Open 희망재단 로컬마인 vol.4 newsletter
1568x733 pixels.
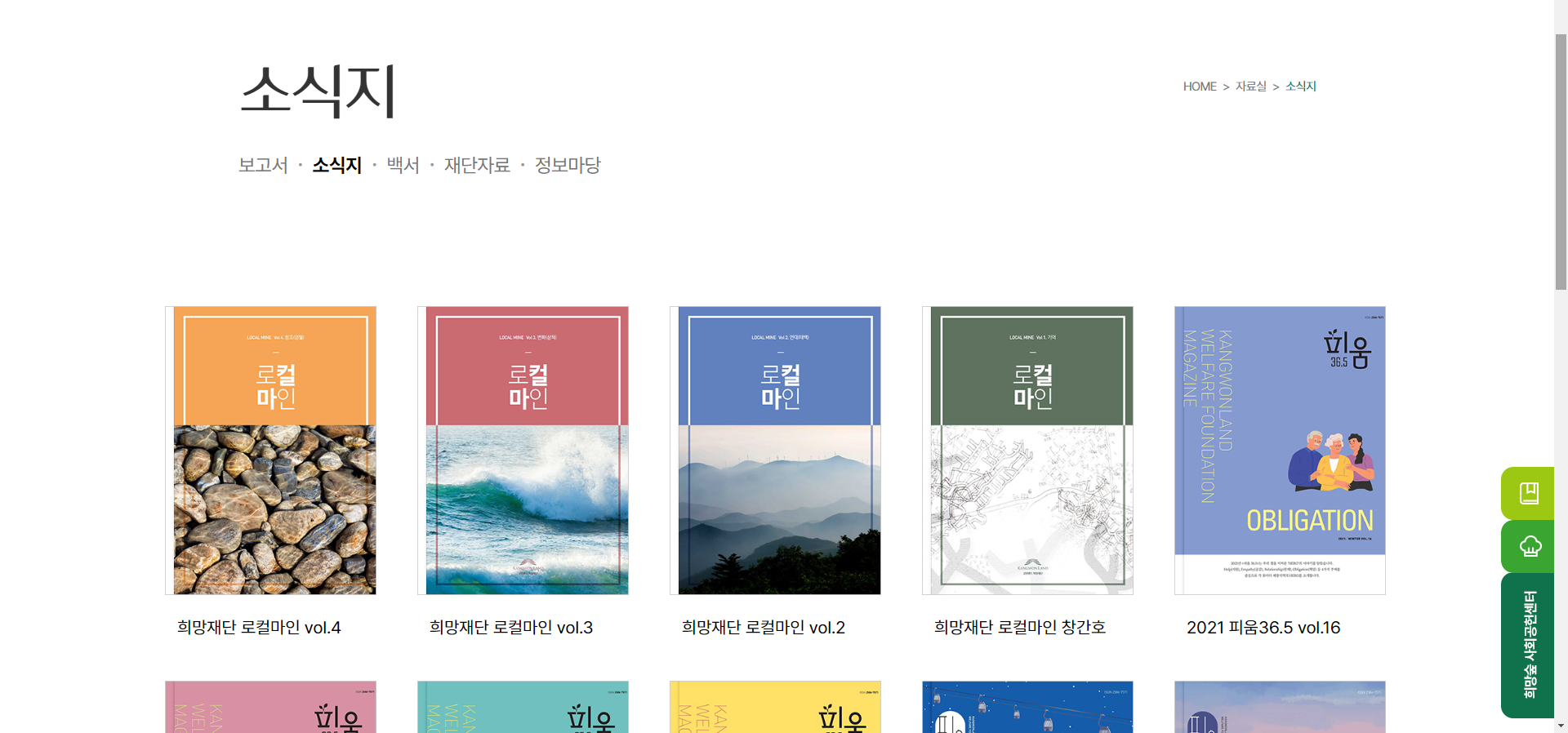click(x=270, y=450)
